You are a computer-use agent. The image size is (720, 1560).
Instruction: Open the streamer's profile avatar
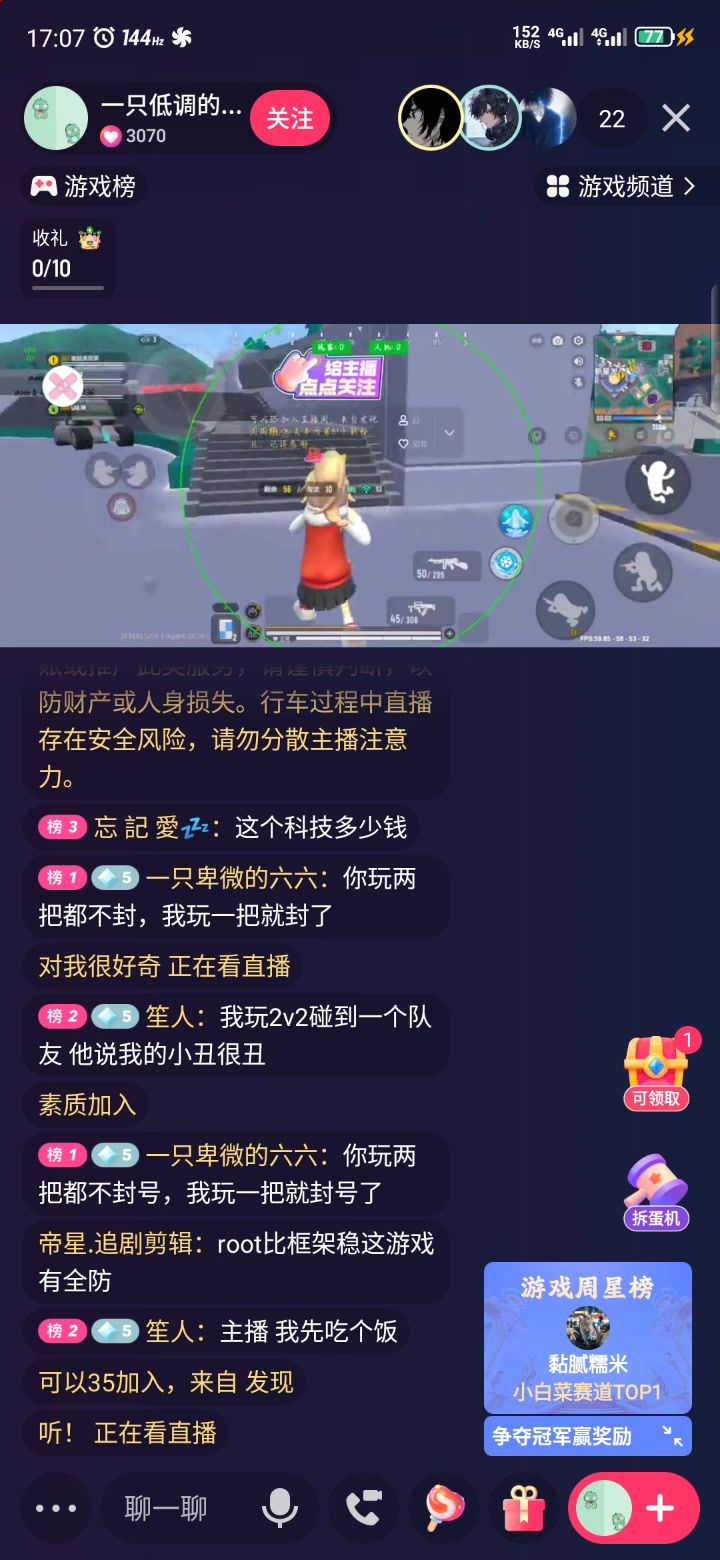point(56,118)
